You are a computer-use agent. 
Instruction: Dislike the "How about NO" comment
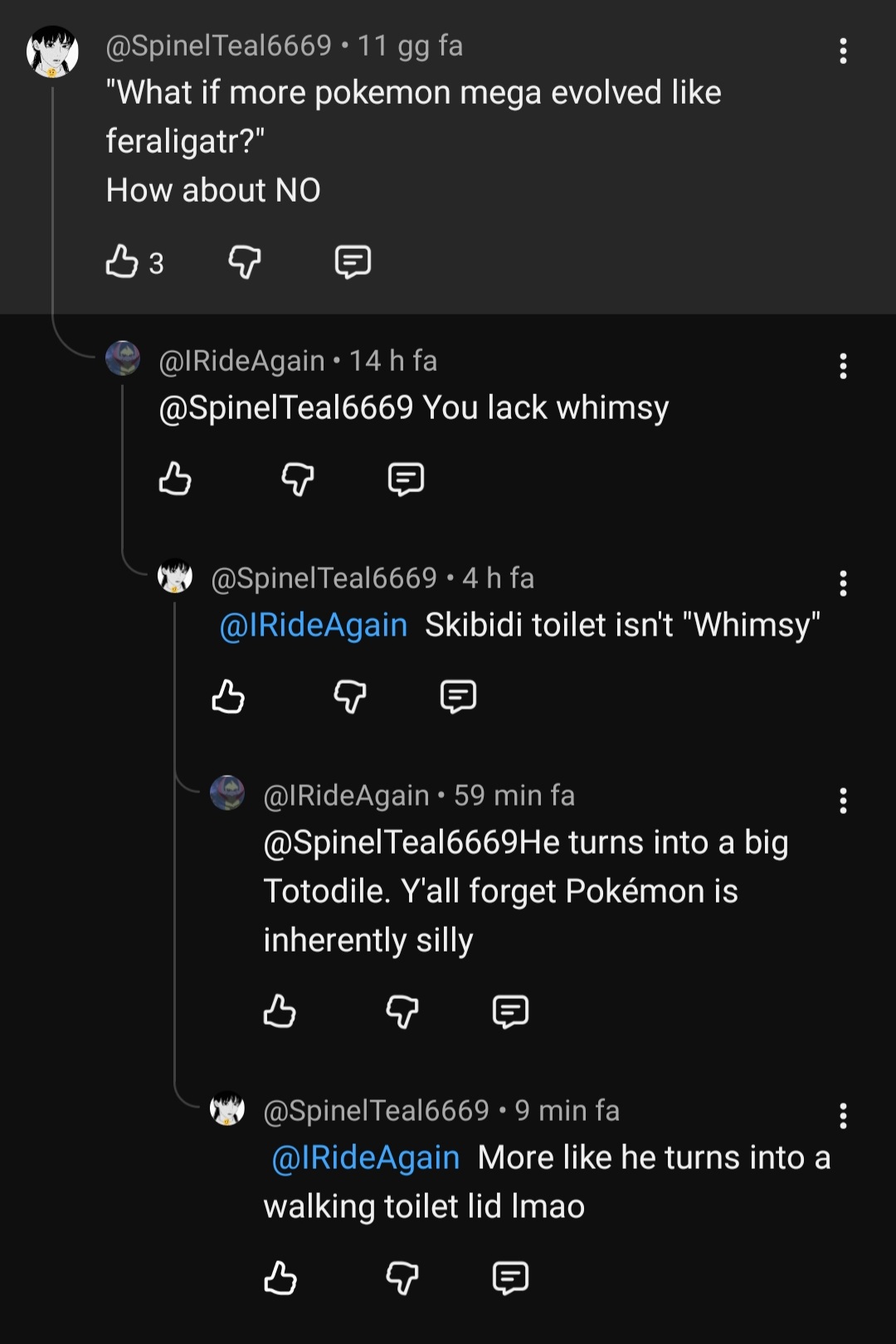coord(245,262)
